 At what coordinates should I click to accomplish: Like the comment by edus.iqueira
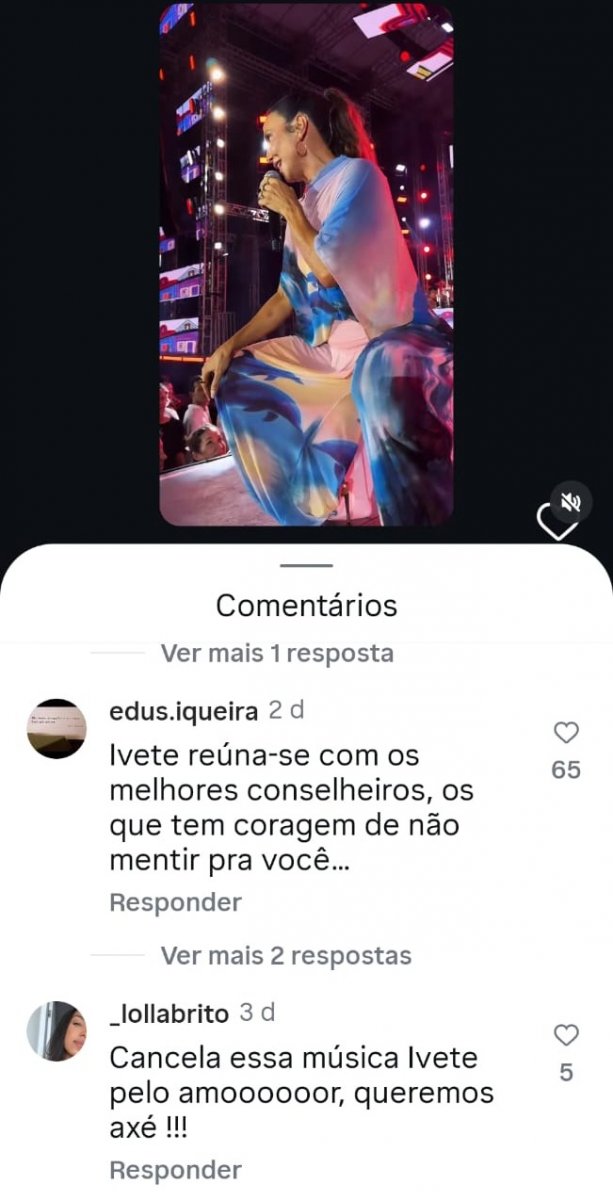pos(566,733)
